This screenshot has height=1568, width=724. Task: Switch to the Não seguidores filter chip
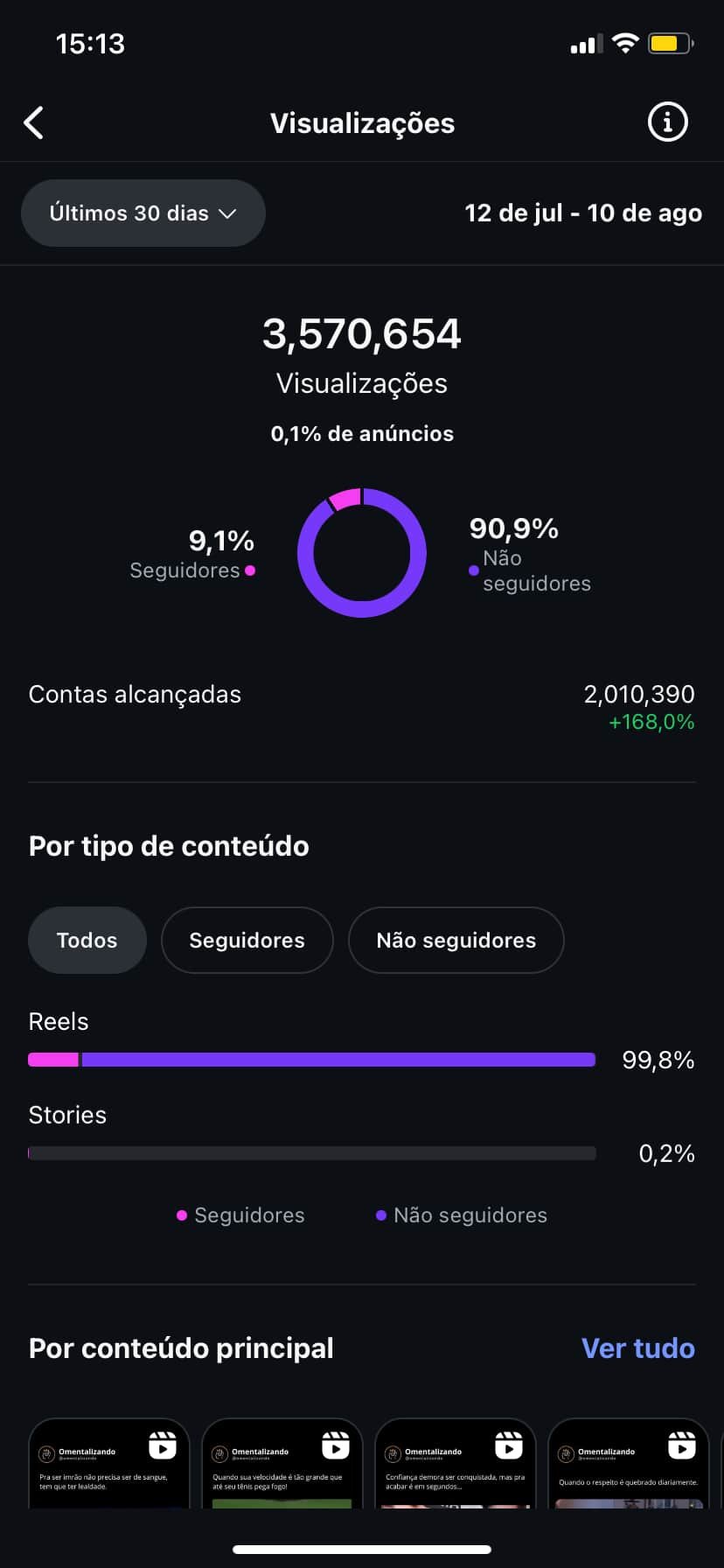tap(456, 940)
